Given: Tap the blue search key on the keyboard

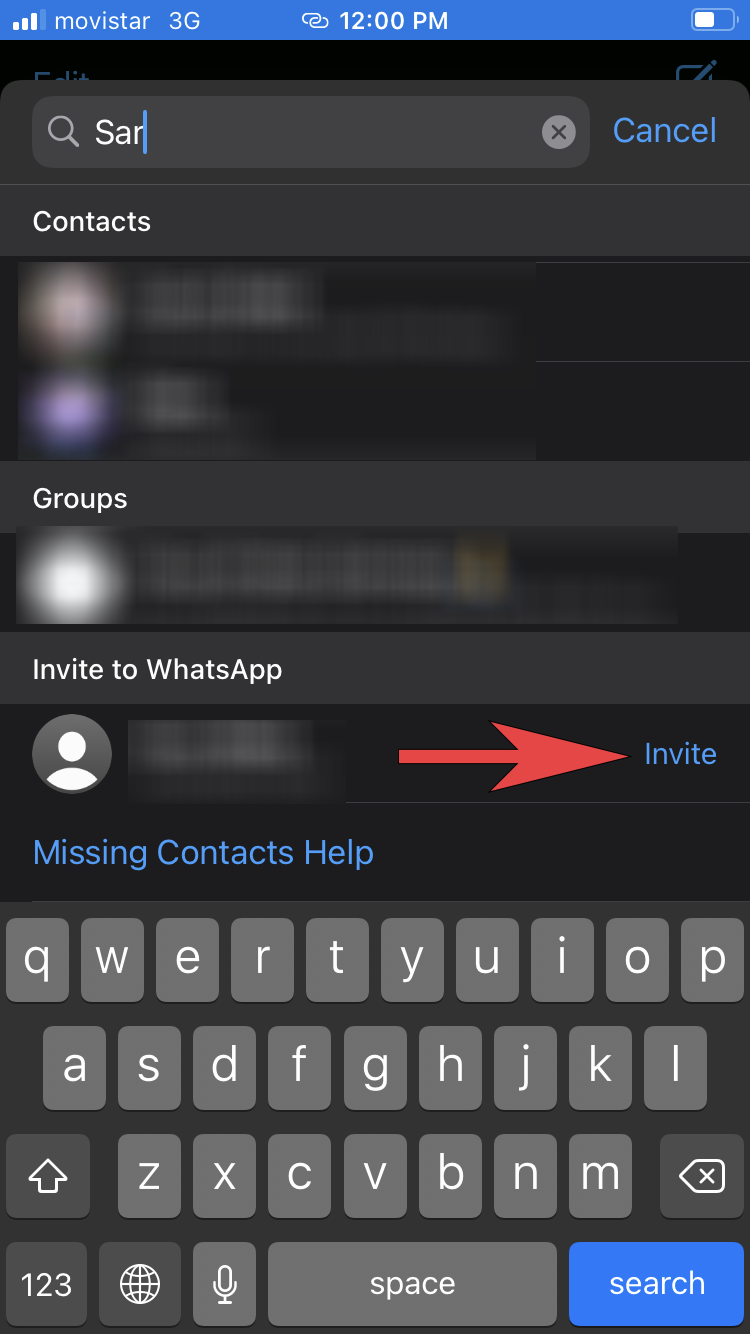Looking at the screenshot, I should pyautogui.click(x=656, y=1284).
